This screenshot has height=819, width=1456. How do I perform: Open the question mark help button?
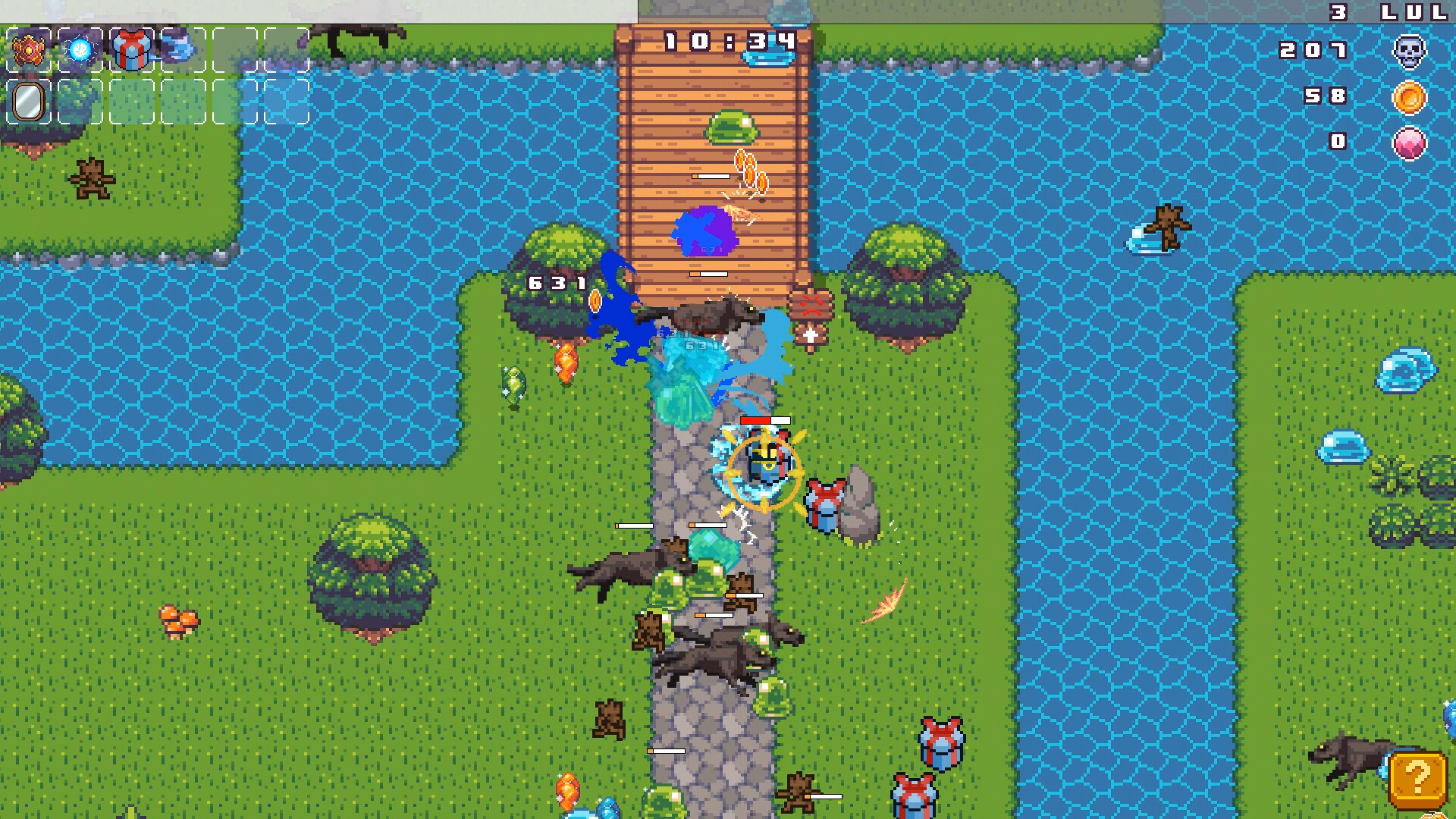point(1417,778)
